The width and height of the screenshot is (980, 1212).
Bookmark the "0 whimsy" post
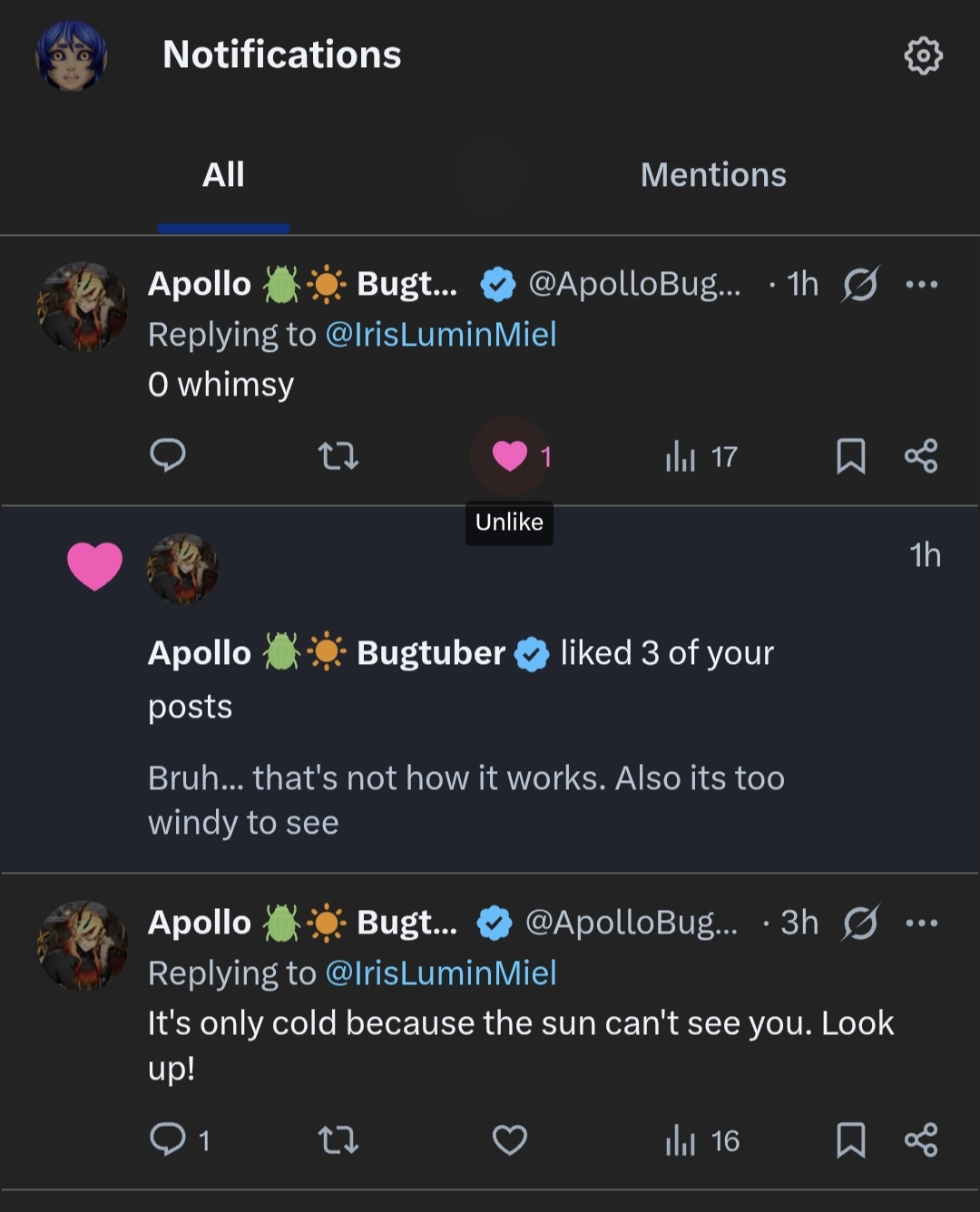point(850,455)
